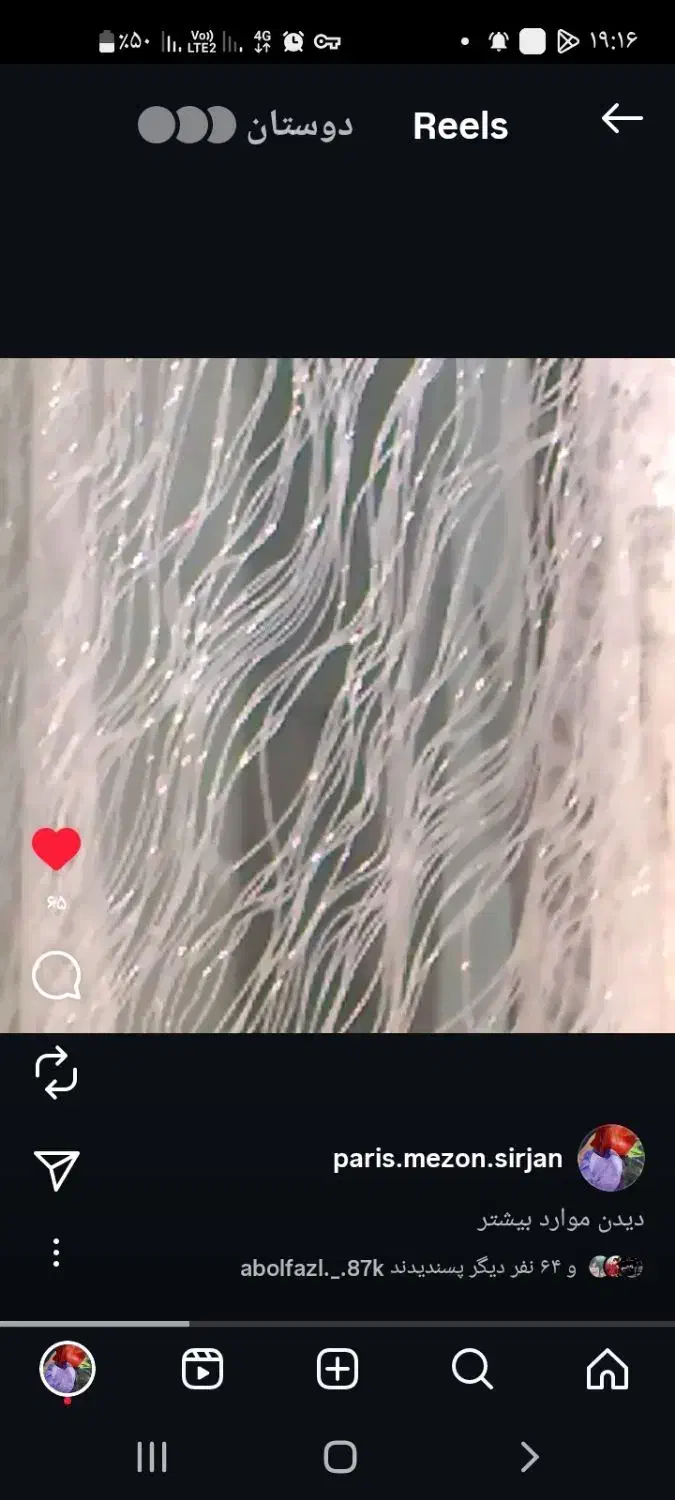
Task: Tap the paris.mezon.sirjan avatar beside the username
Action: click(610, 1158)
